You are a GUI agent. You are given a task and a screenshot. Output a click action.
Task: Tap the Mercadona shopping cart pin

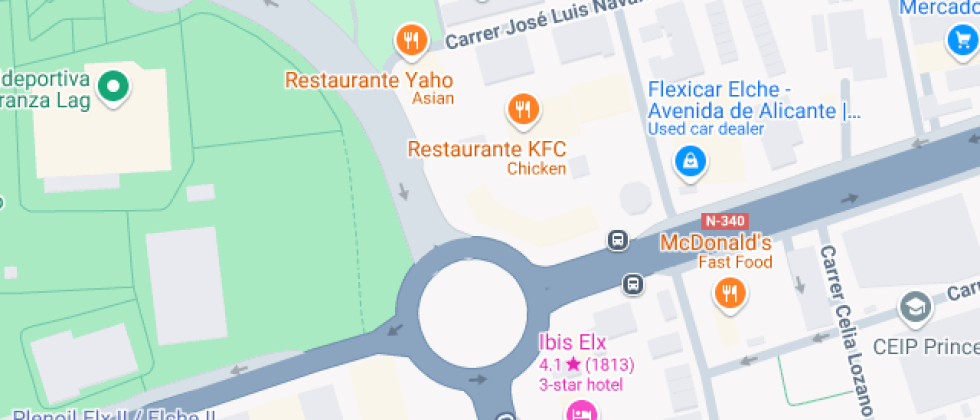[x=959, y=40]
